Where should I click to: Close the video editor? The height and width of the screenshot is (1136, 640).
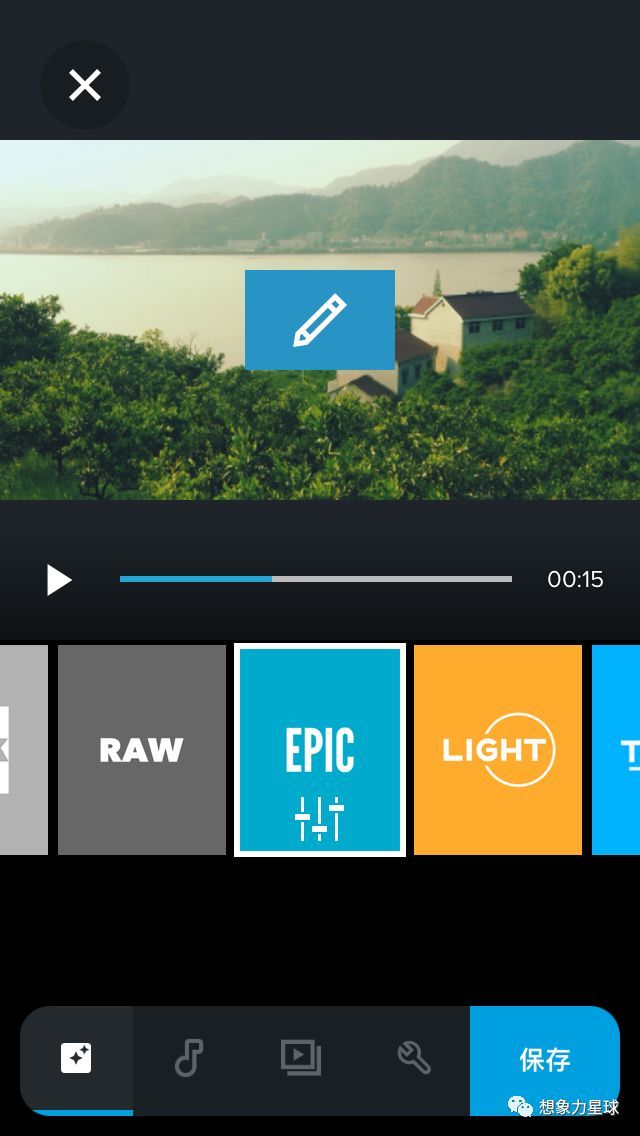[x=85, y=85]
